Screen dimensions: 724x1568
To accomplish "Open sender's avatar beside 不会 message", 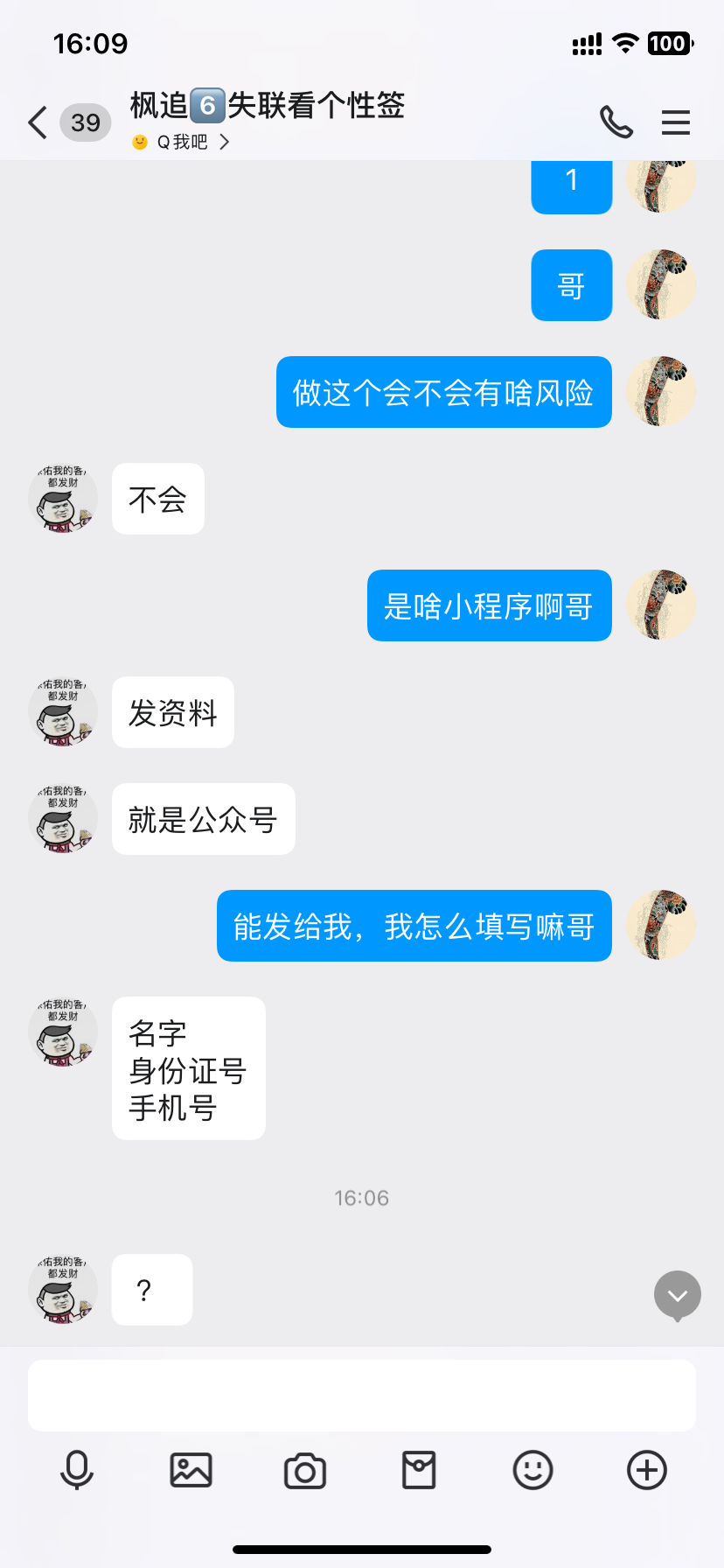I will coord(63,499).
